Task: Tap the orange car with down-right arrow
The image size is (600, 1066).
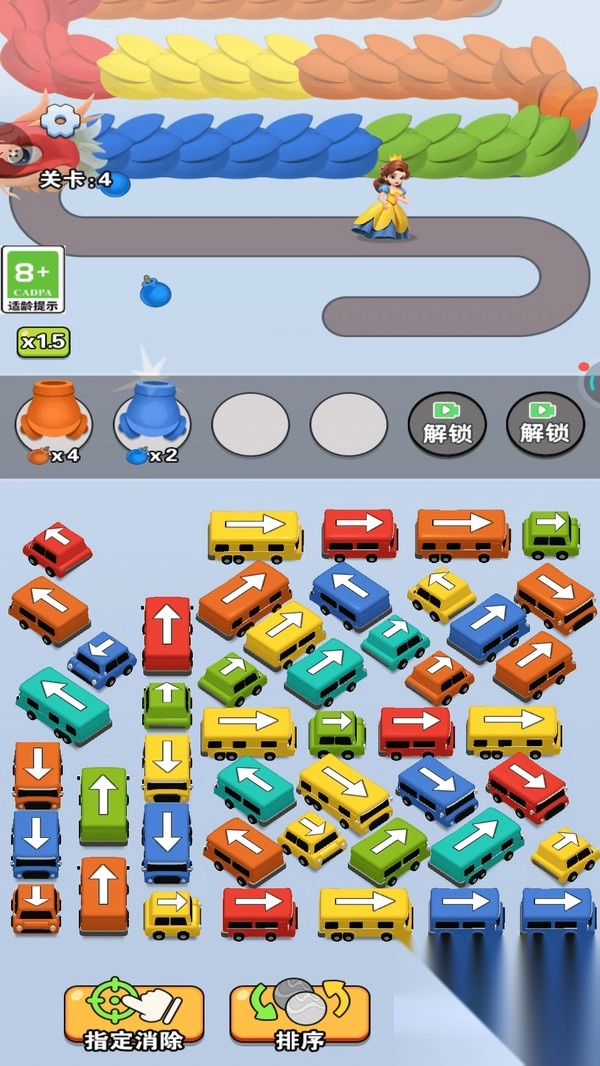Action: coord(555,596)
